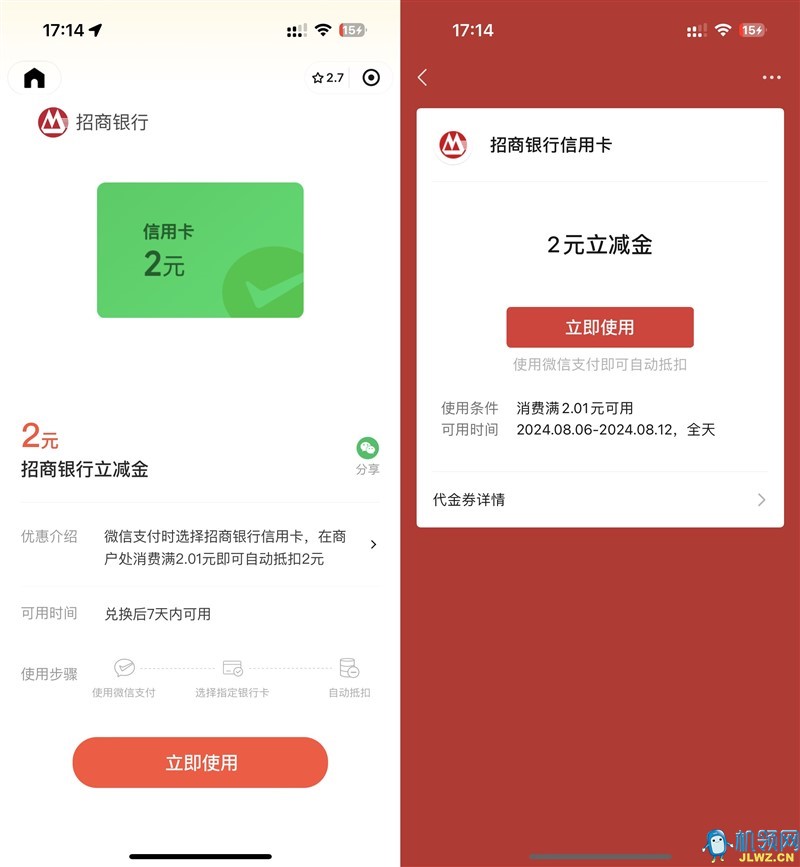Tap the home icon in the mini program
This screenshot has width=800, height=867.
[x=34, y=78]
